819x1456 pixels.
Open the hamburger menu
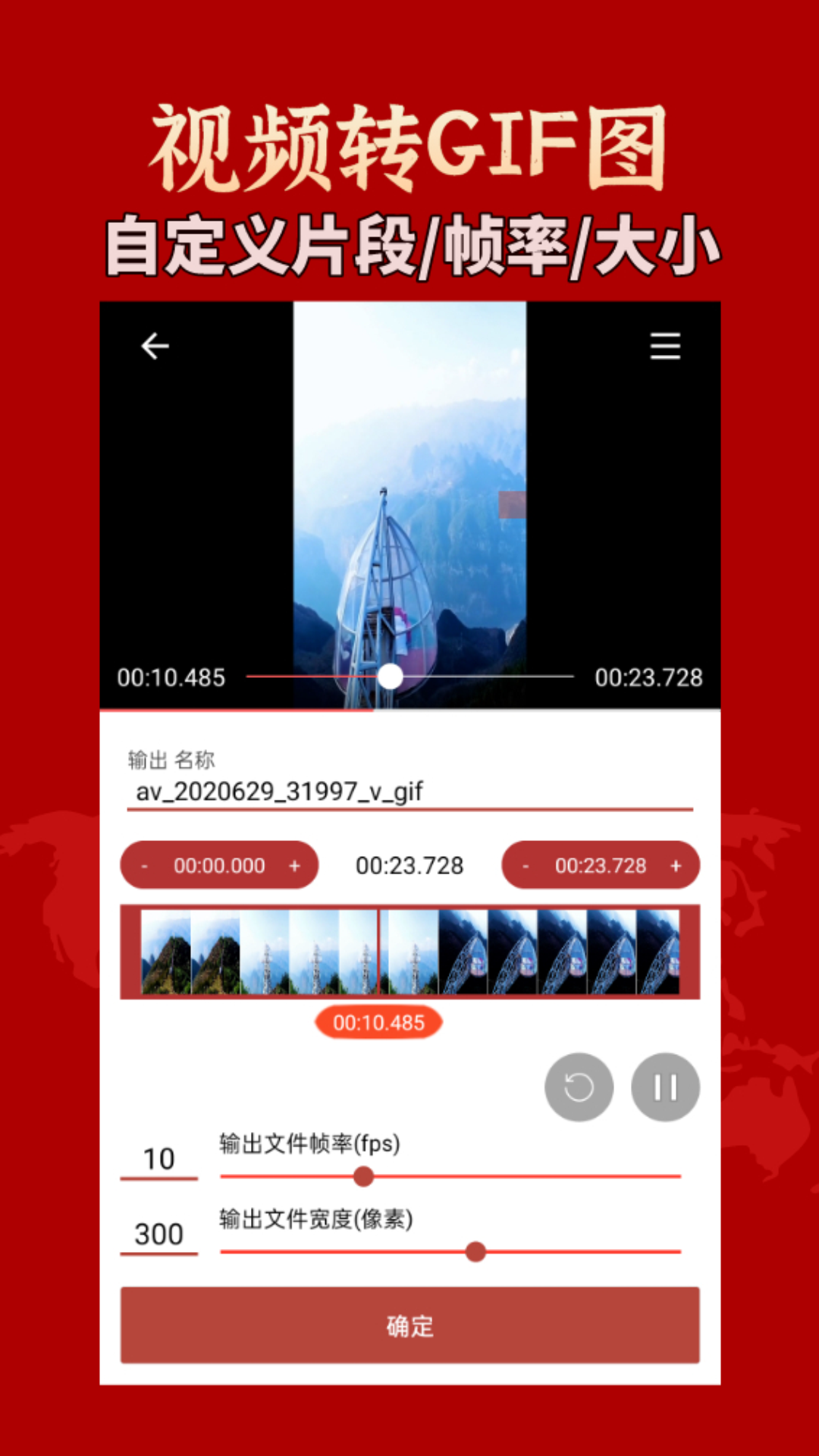point(665,346)
